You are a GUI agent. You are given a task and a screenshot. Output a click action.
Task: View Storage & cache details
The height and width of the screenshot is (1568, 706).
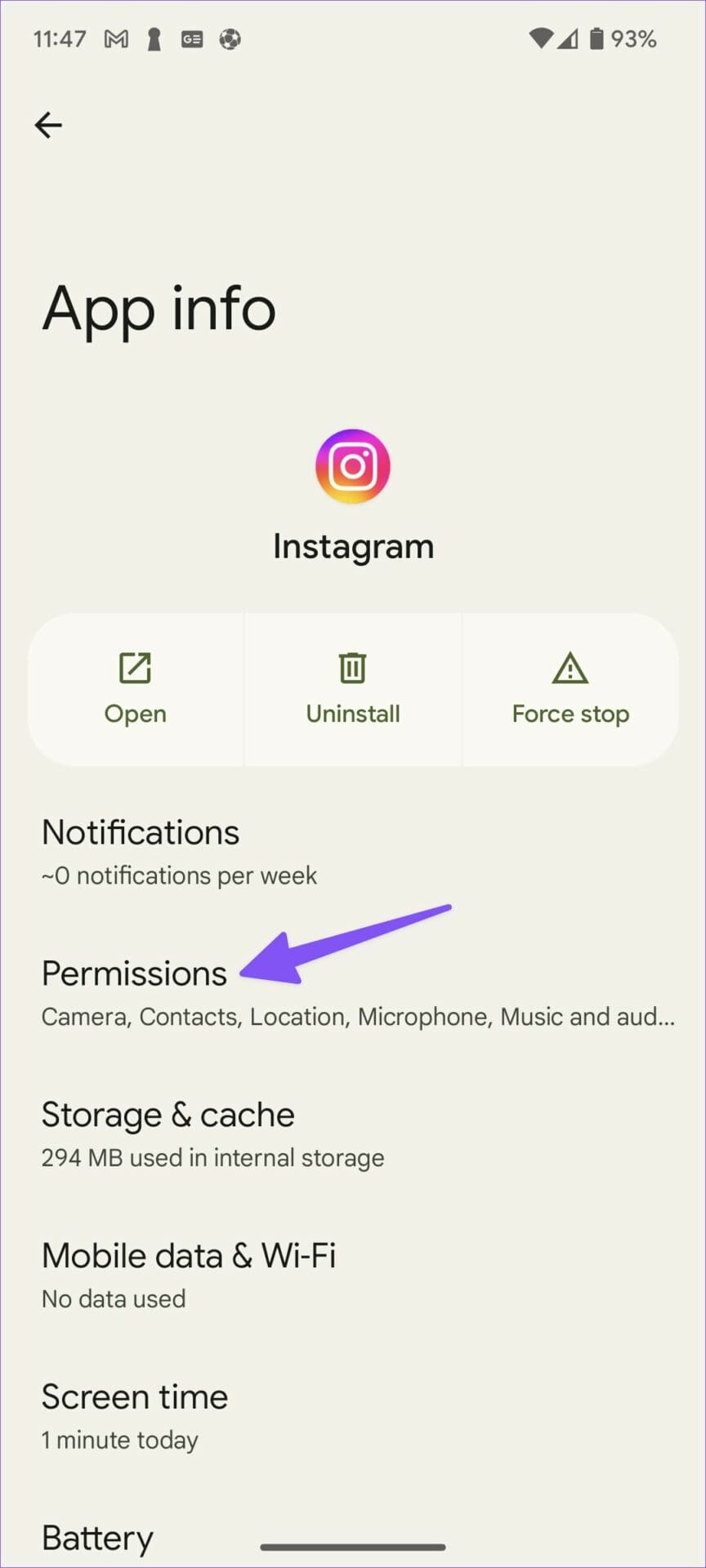353,1134
